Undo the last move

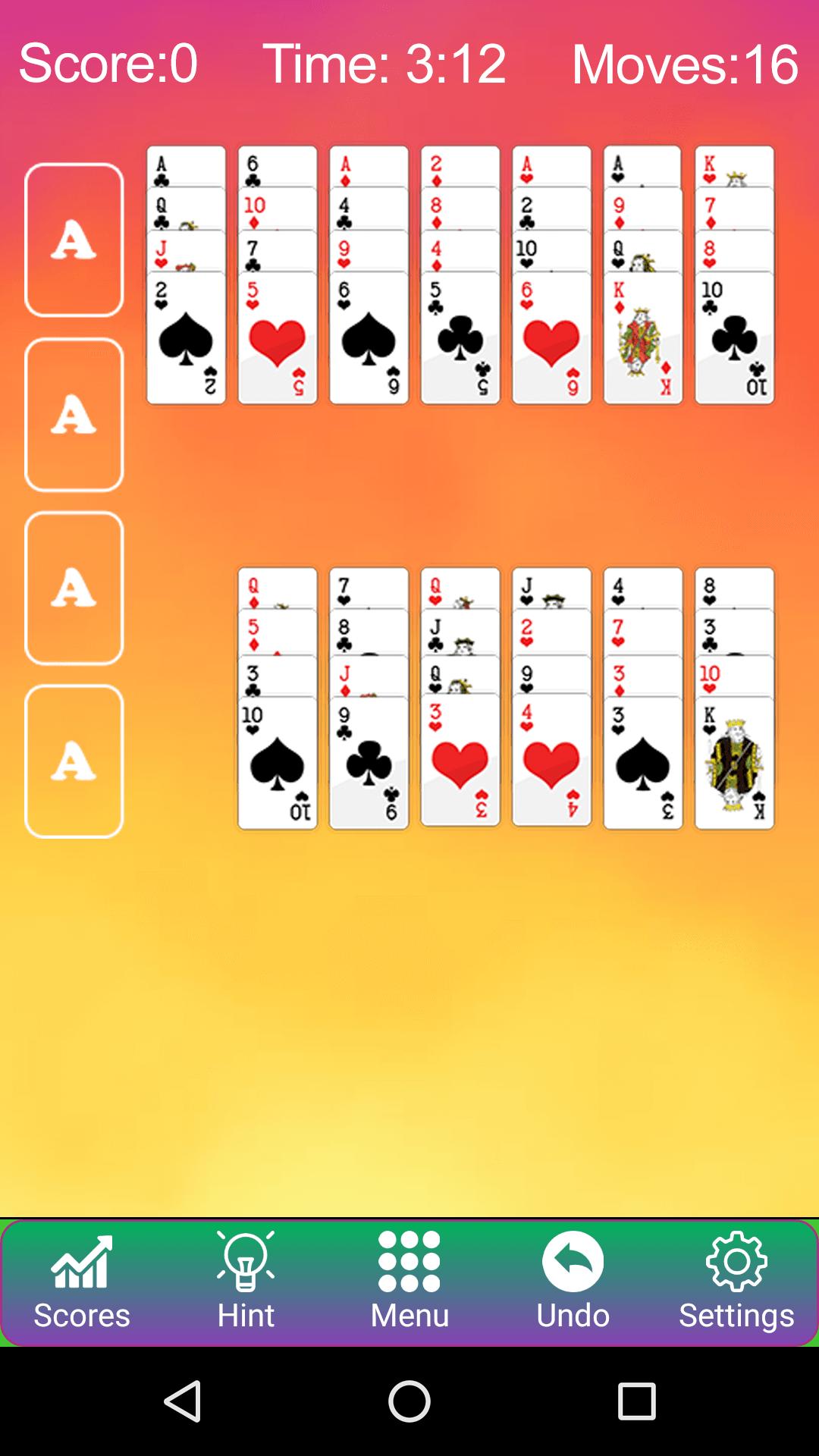pos(573,1282)
